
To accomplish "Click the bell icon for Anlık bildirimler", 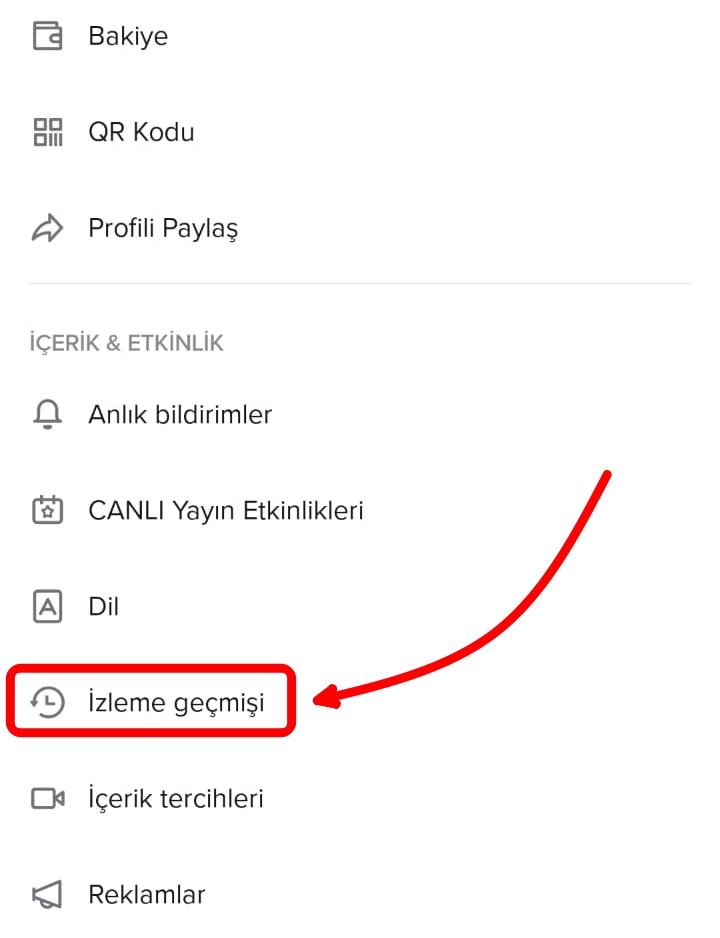I will click(49, 414).
